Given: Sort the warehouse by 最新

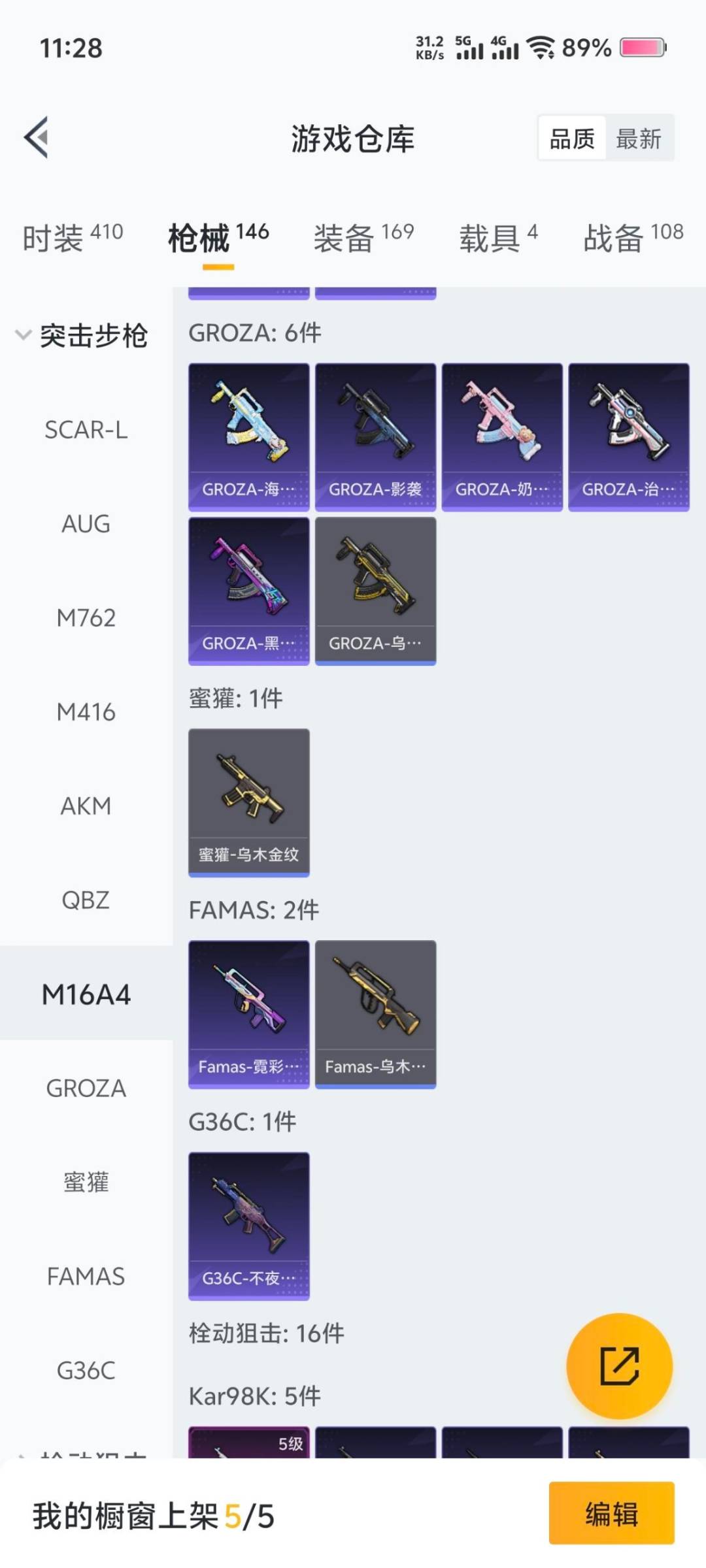Looking at the screenshot, I should pos(639,139).
